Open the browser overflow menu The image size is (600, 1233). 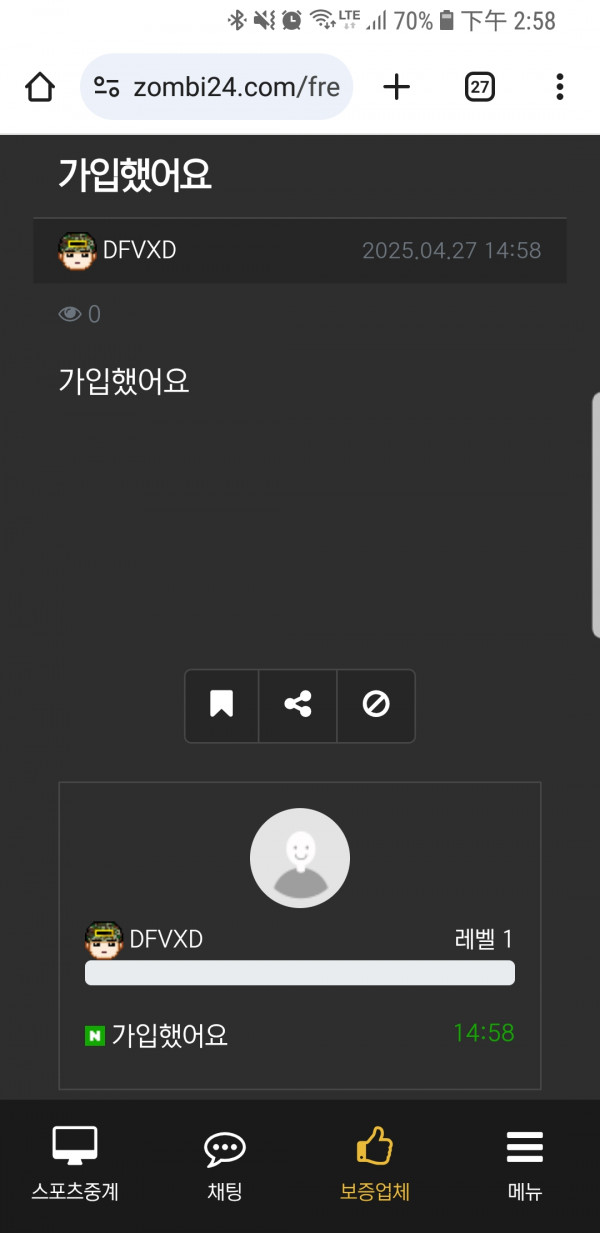(x=559, y=87)
